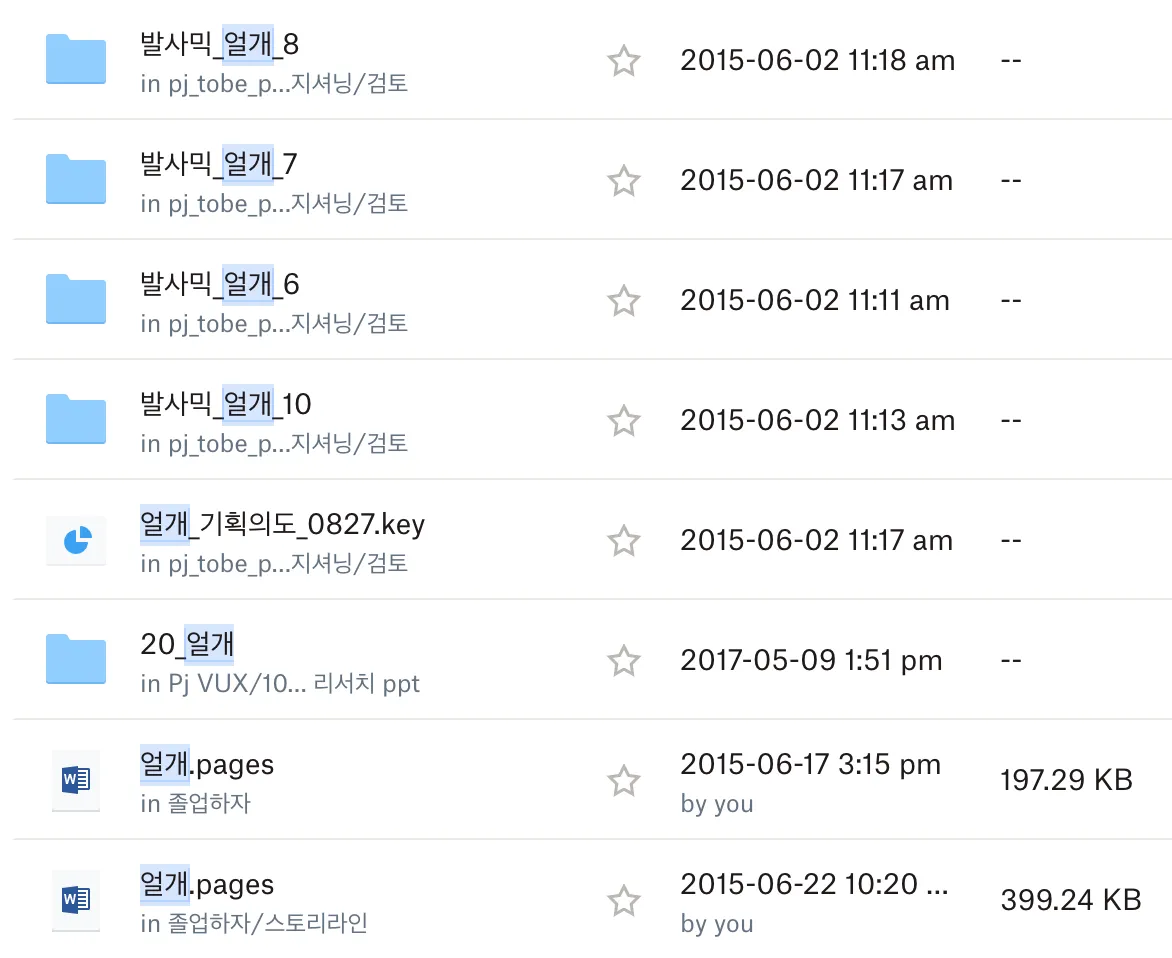
Task: Star the 발사믹_얼개_10 folder
Action: [x=624, y=421]
